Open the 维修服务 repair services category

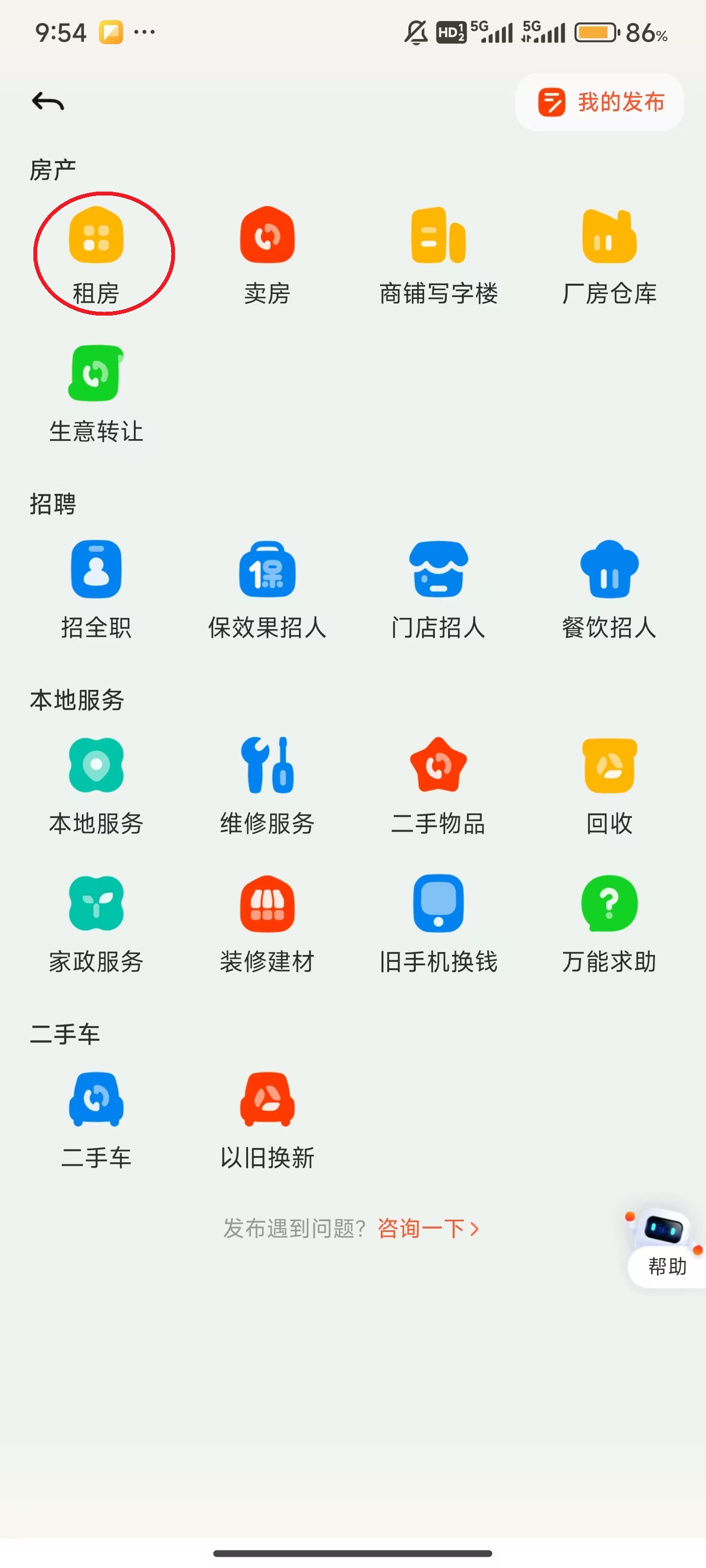(x=266, y=767)
